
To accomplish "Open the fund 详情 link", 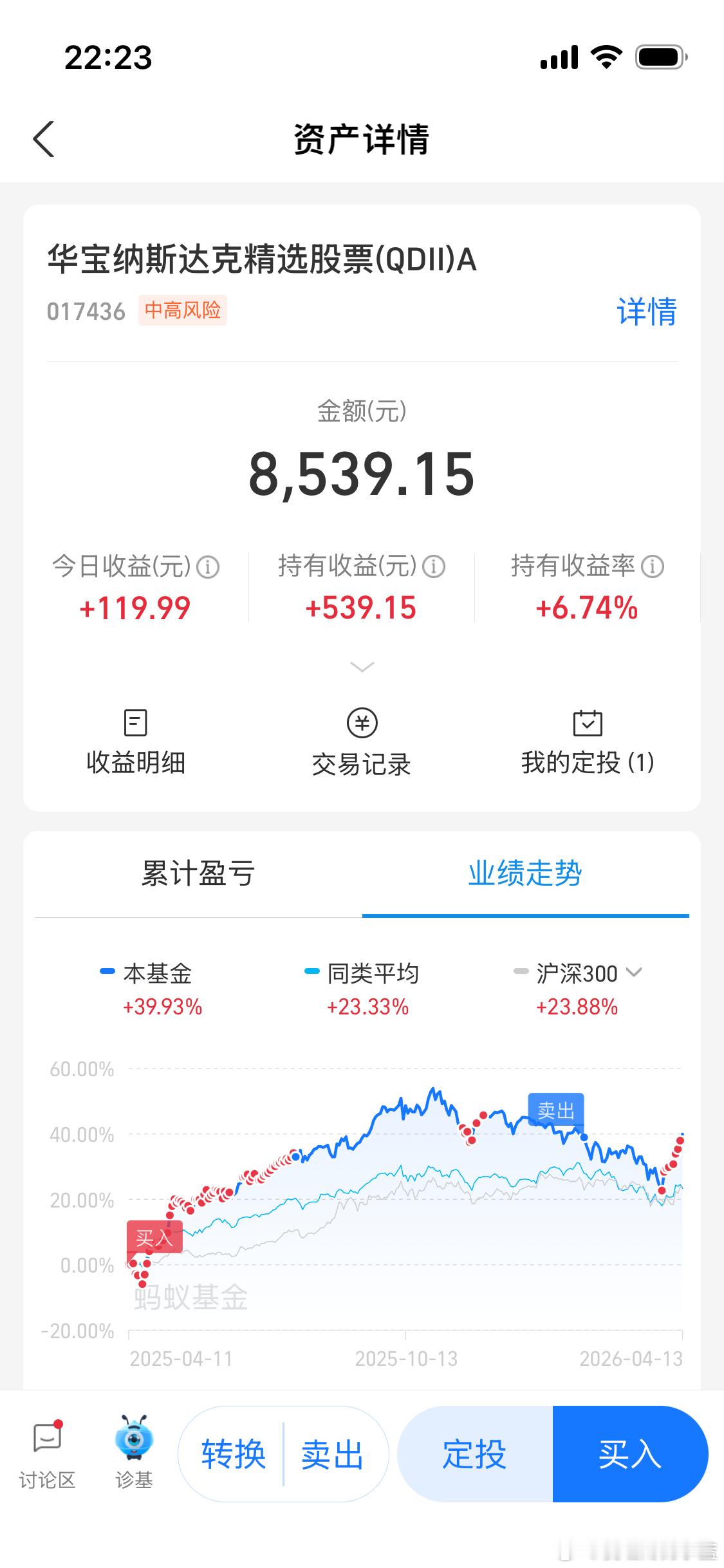I will (645, 312).
